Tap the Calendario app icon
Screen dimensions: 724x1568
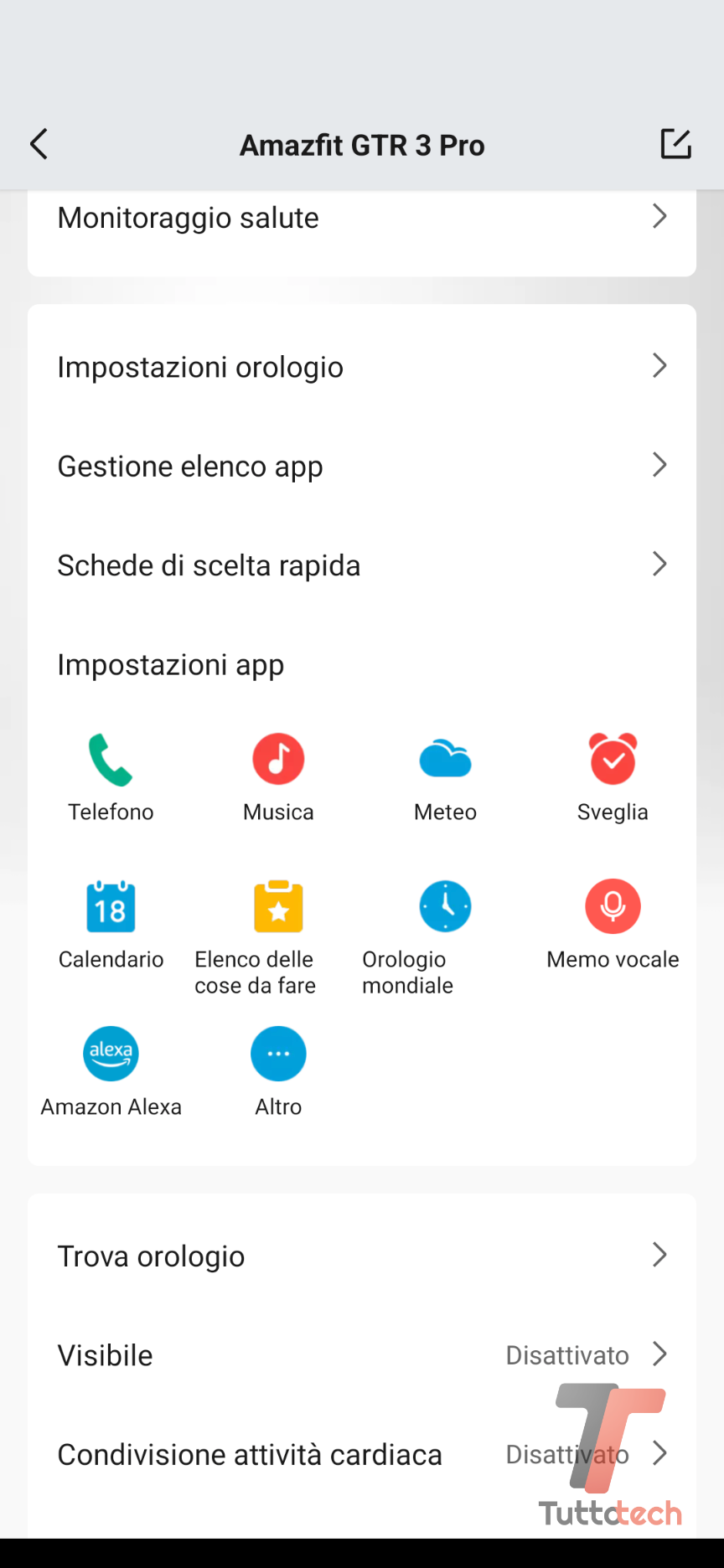click(111, 907)
